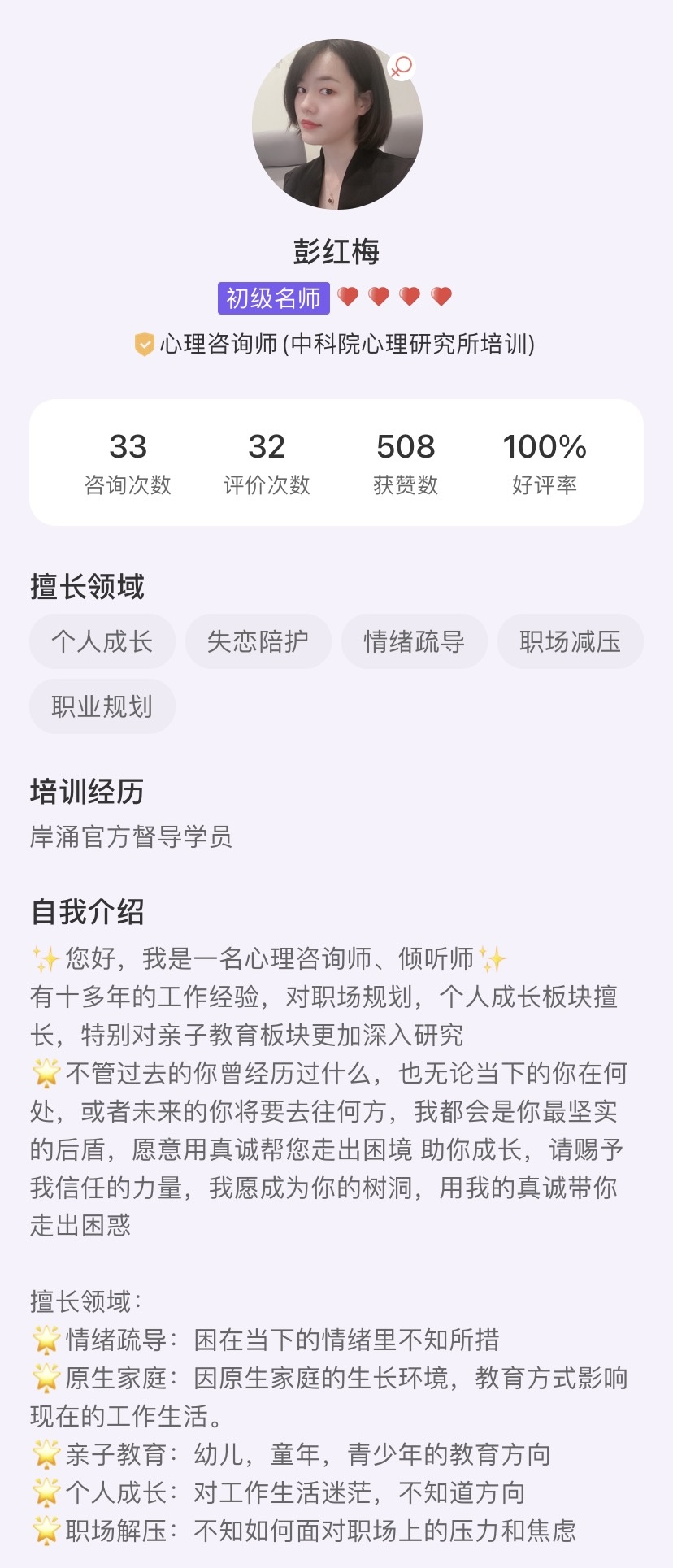Select the 失恋陪护 specialty tag
The image size is (673, 1568).
(258, 641)
